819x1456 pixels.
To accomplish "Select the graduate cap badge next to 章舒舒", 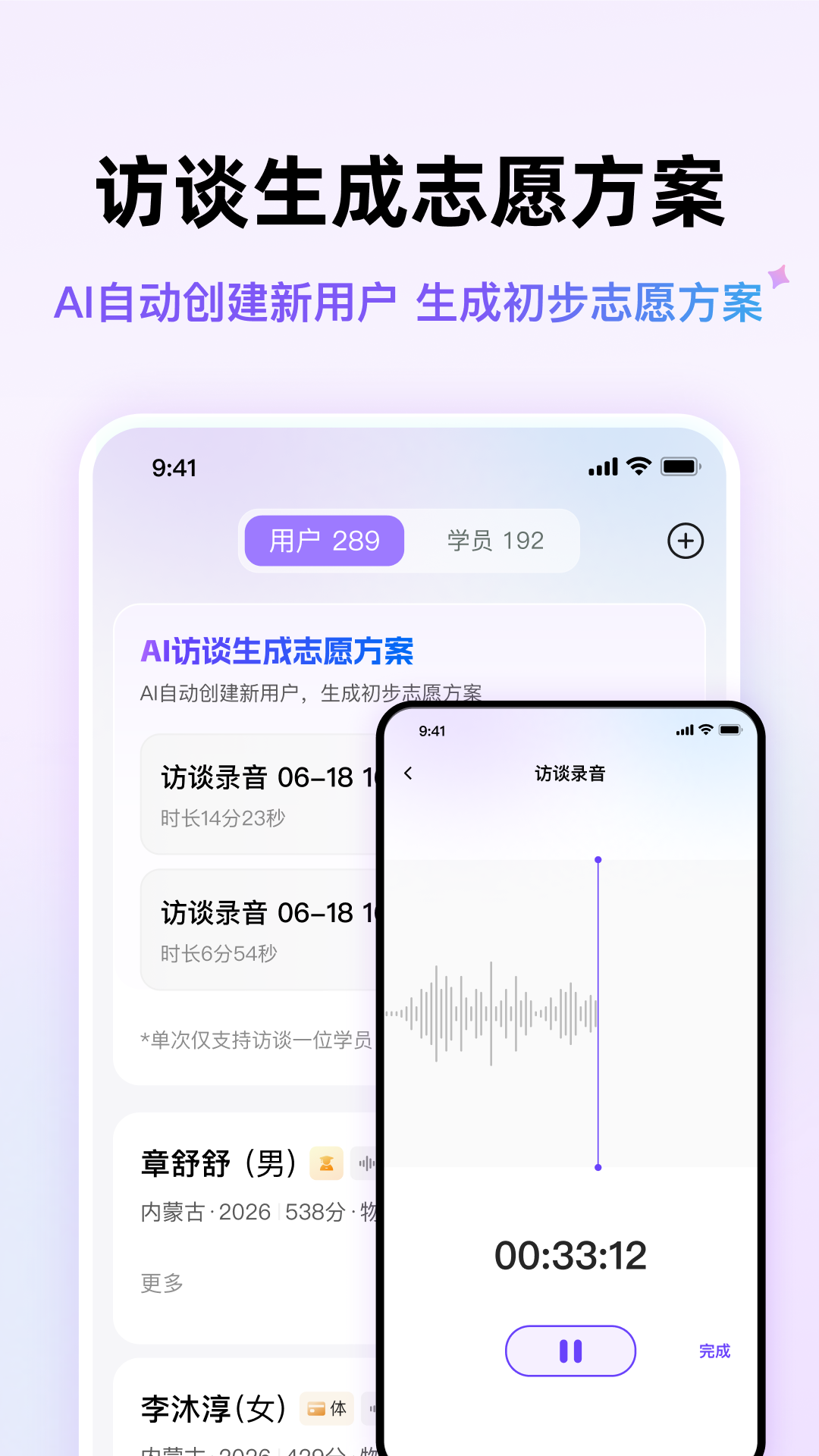I will coord(326,1163).
